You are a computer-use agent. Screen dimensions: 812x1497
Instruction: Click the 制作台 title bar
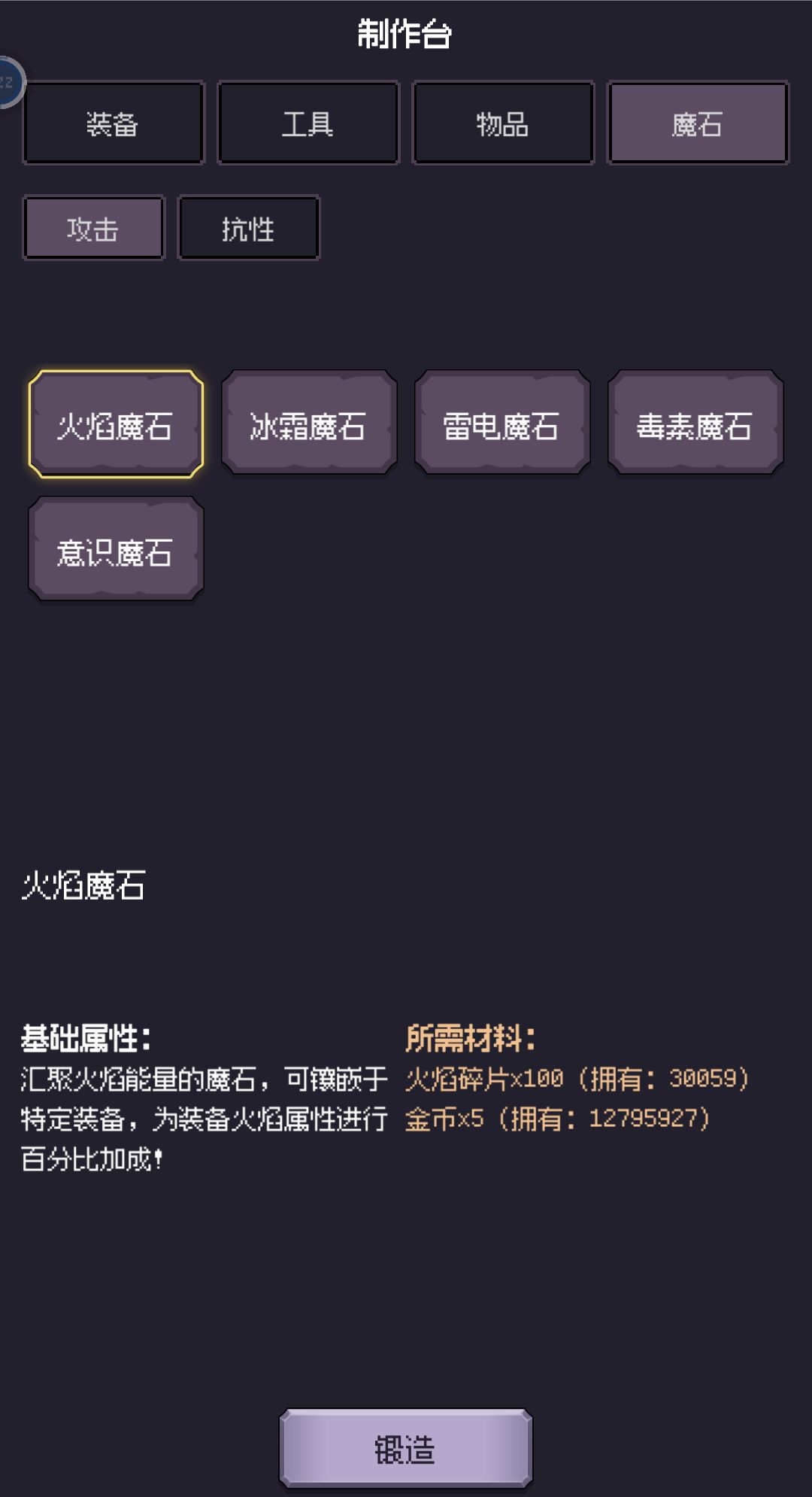click(406, 34)
